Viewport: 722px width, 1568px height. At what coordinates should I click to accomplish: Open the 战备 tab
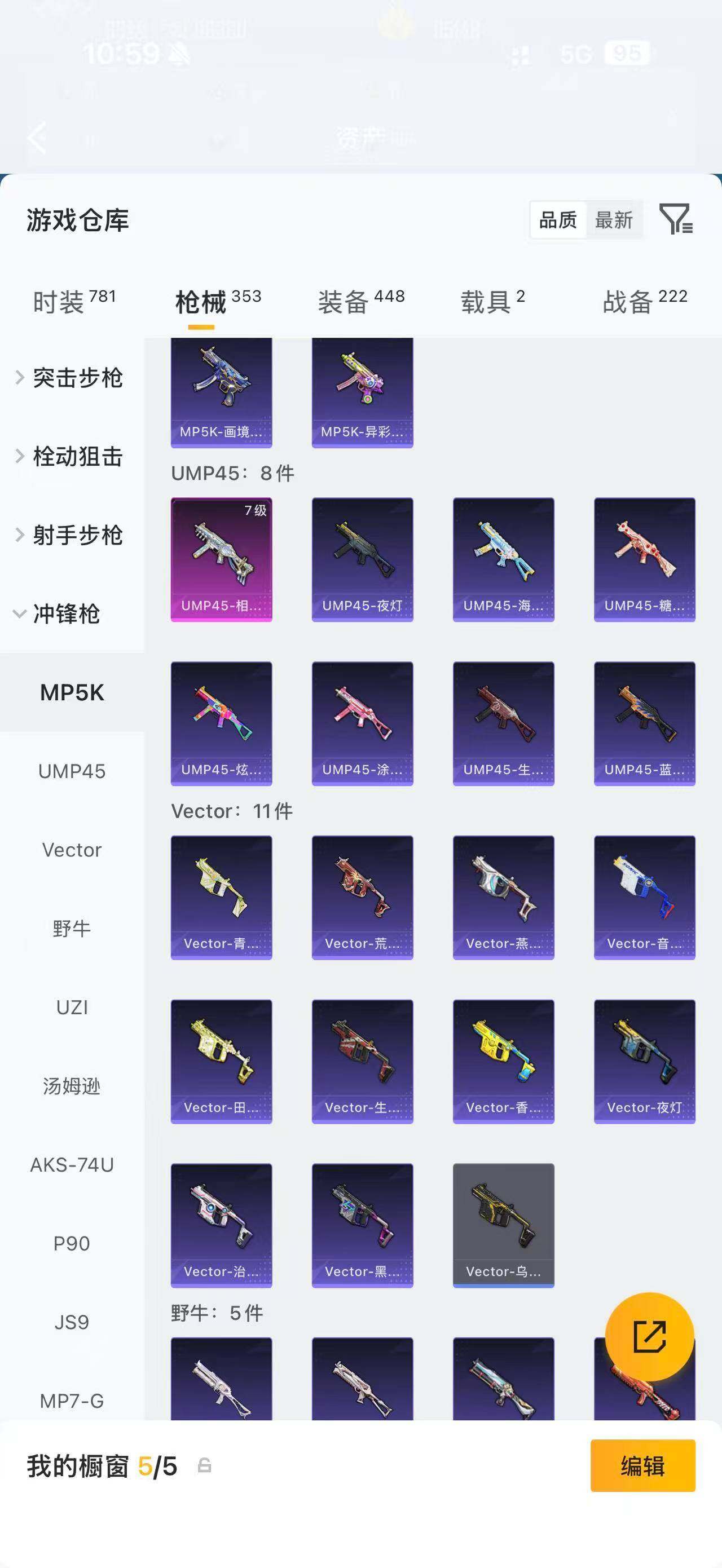(x=645, y=301)
